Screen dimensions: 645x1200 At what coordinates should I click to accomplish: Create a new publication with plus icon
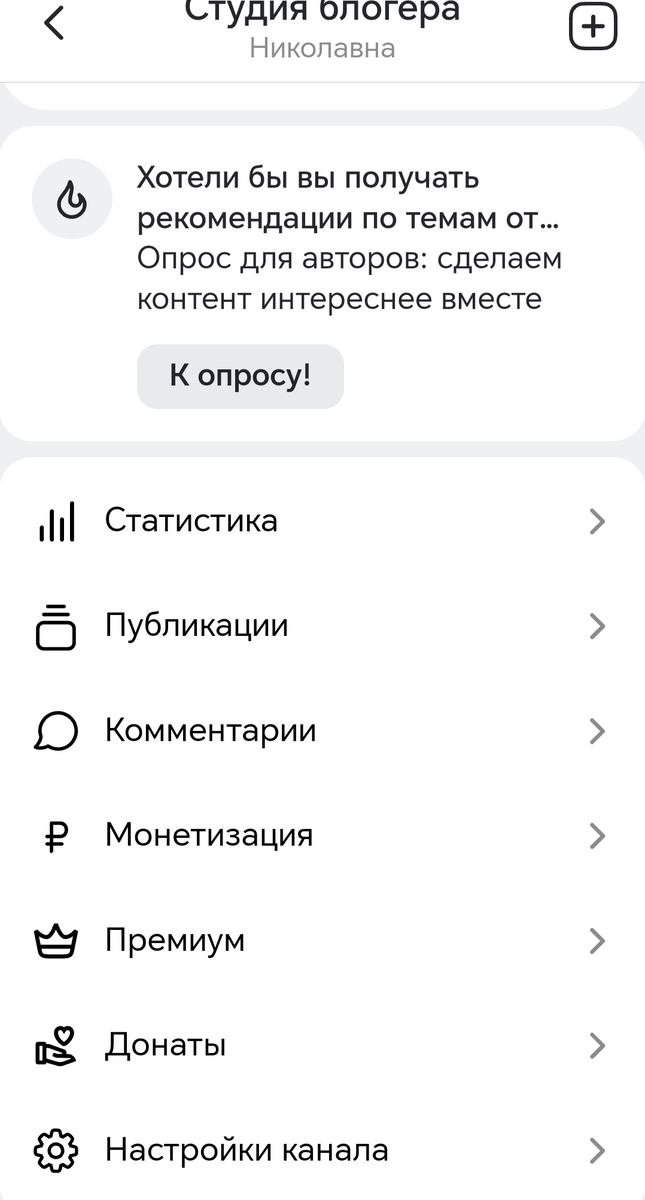pyautogui.click(x=593, y=27)
